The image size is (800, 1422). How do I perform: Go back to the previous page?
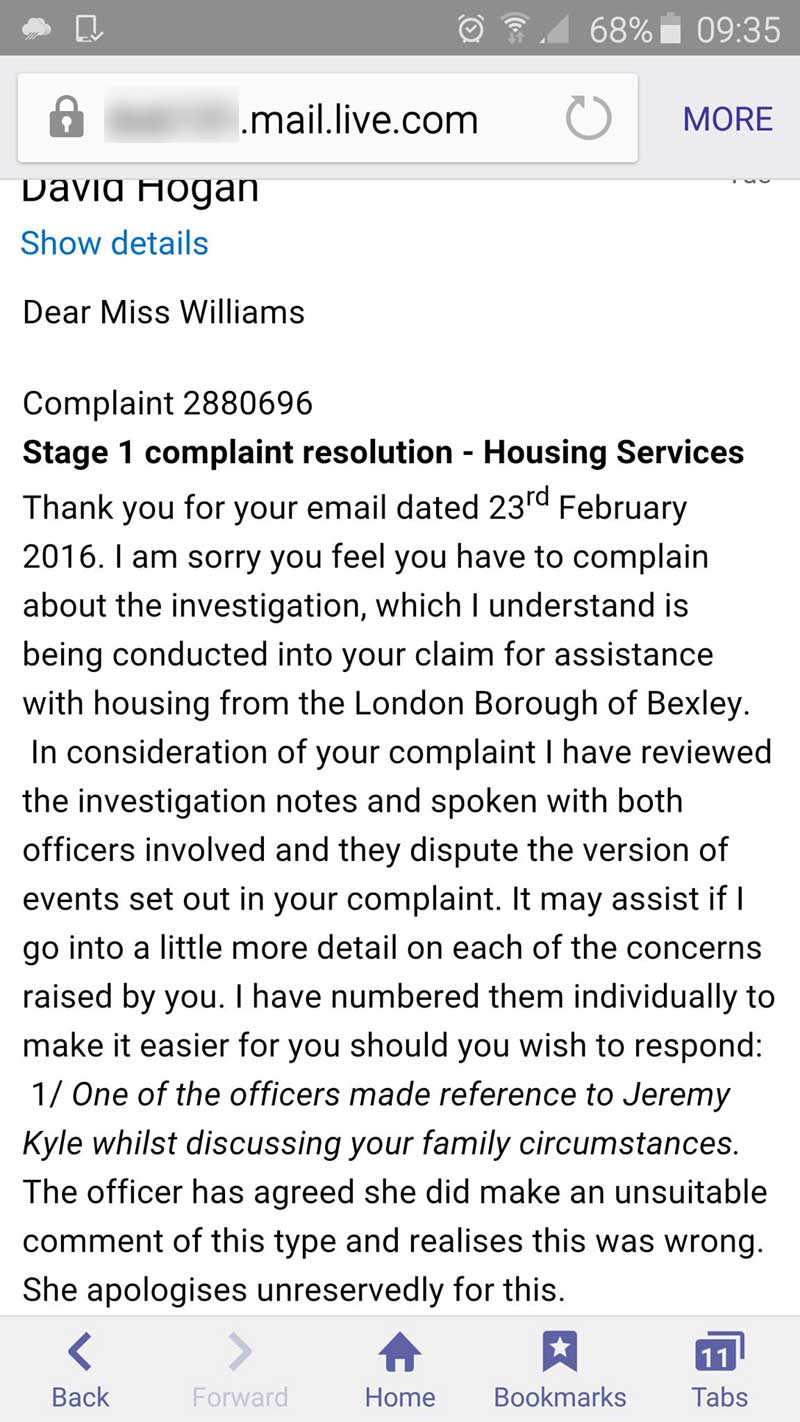click(80, 1370)
